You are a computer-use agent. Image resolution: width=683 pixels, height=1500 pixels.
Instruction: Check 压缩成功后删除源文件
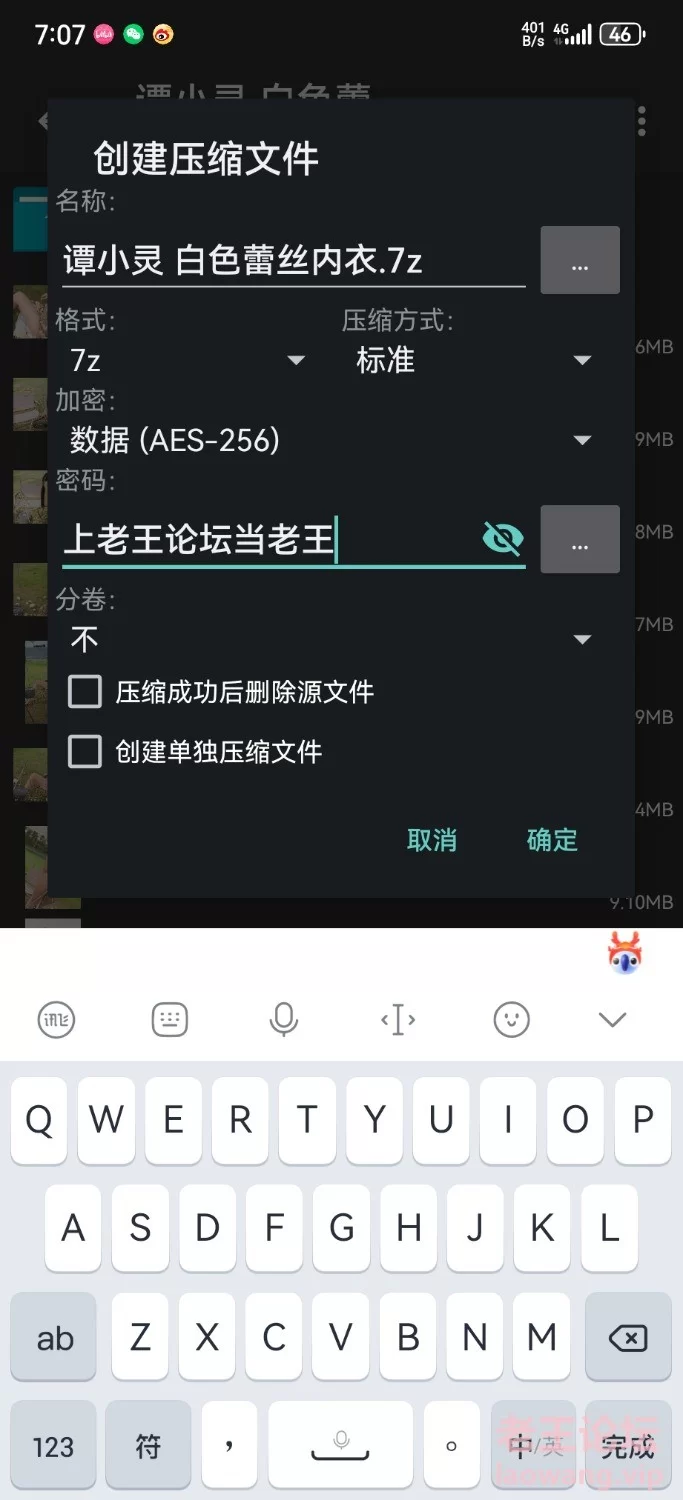point(85,692)
